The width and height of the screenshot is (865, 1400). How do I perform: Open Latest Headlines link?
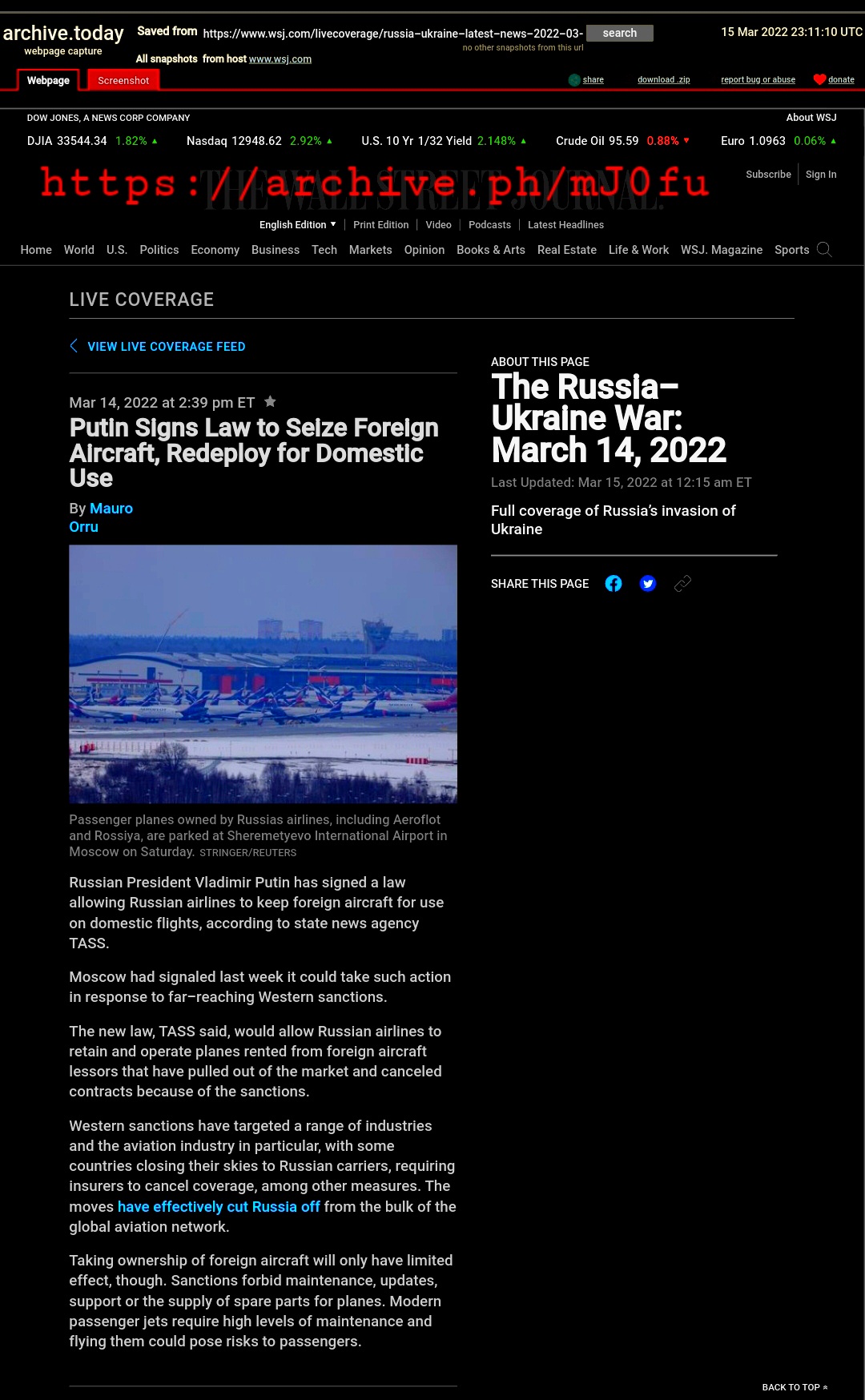pos(565,225)
